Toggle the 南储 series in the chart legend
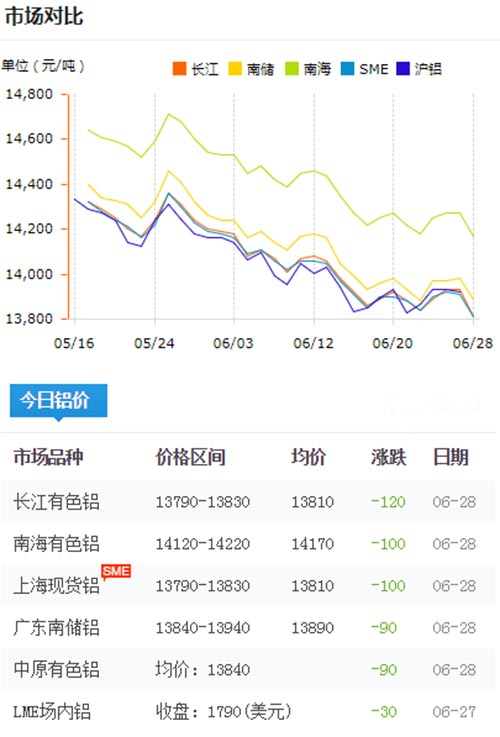This screenshot has height=737, width=500. pyautogui.click(x=251, y=69)
